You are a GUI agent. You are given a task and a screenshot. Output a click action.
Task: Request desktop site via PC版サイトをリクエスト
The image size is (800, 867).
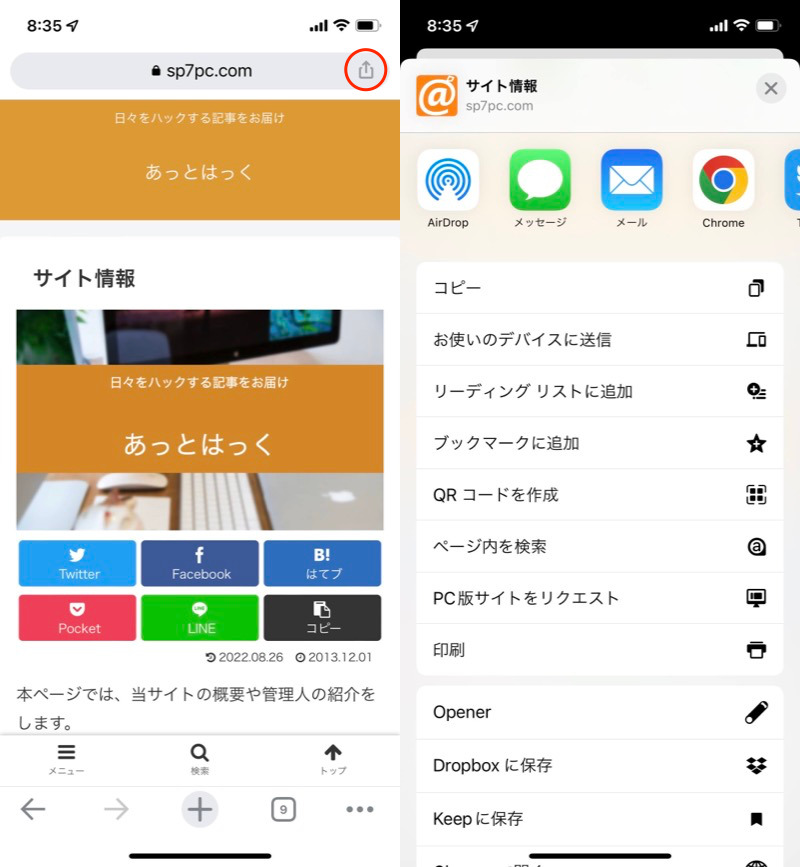click(x=600, y=598)
